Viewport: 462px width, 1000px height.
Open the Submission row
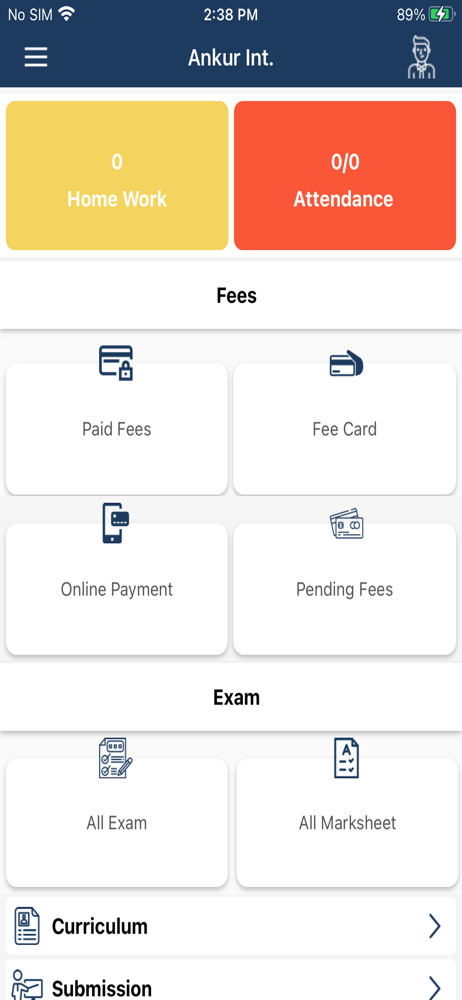(x=231, y=982)
